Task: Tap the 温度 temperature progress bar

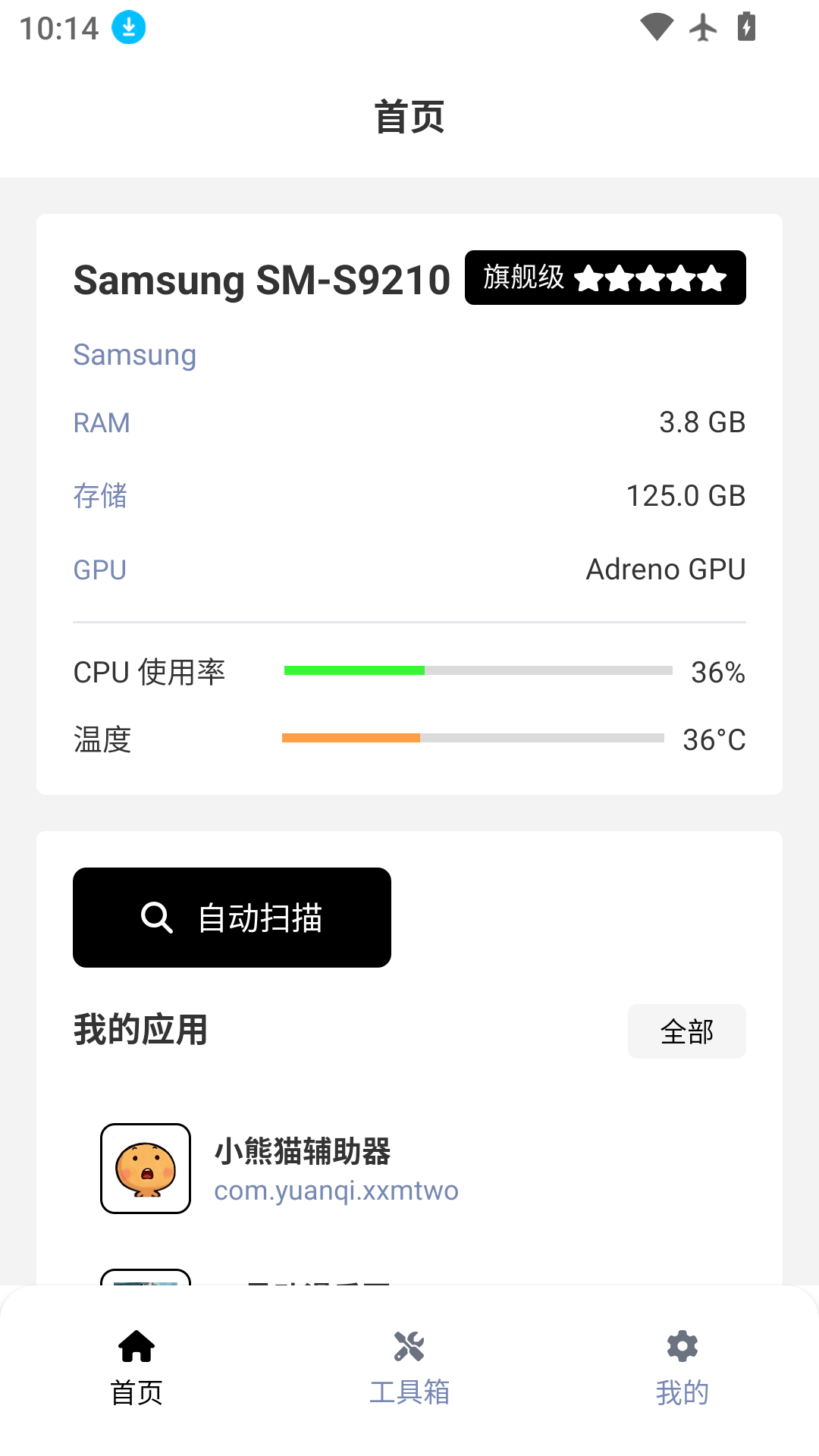Action: pos(472,737)
